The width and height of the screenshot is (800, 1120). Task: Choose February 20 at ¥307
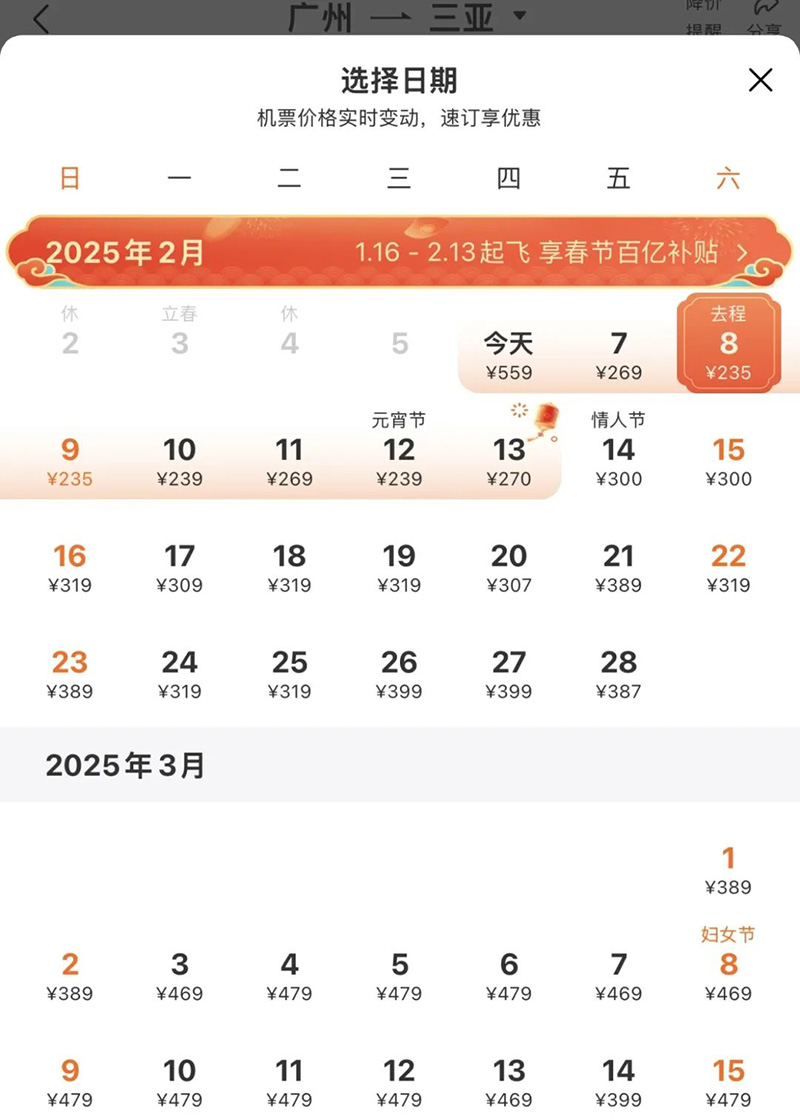click(x=509, y=568)
